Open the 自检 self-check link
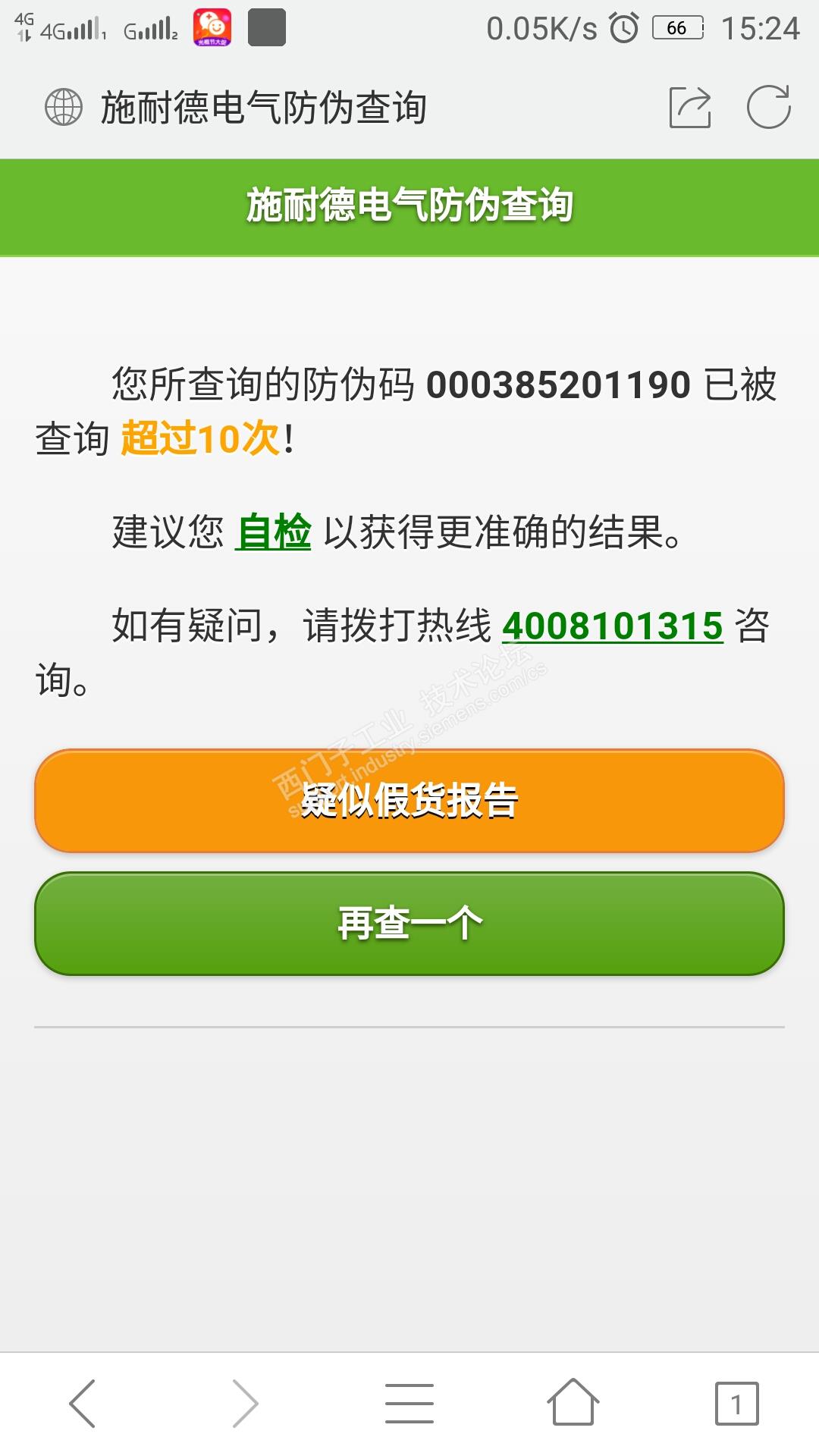Screen dimensions: 819x1456 pyautogui.click(x=273, y=532)
